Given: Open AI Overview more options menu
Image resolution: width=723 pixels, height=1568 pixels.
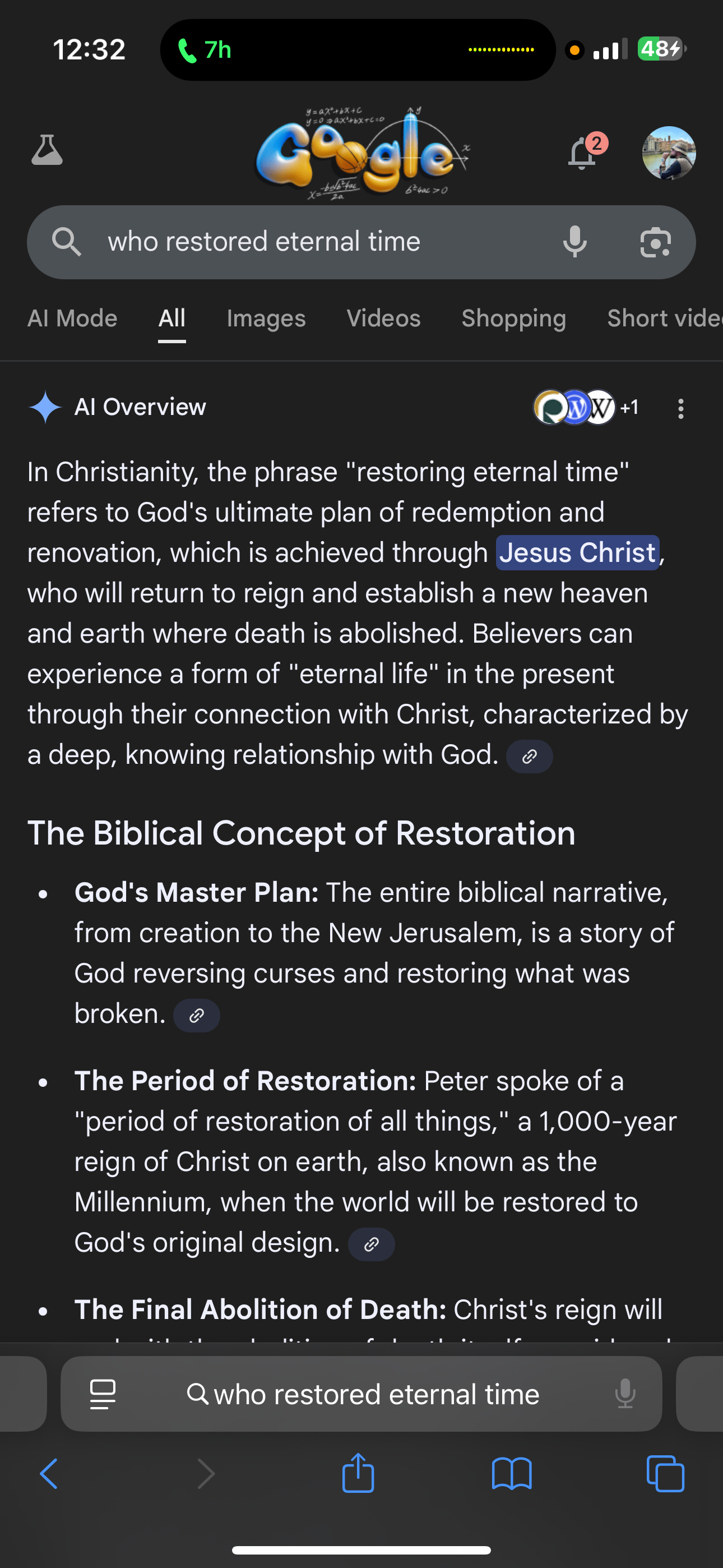Looking at the screenshot, I should [681, 408].
